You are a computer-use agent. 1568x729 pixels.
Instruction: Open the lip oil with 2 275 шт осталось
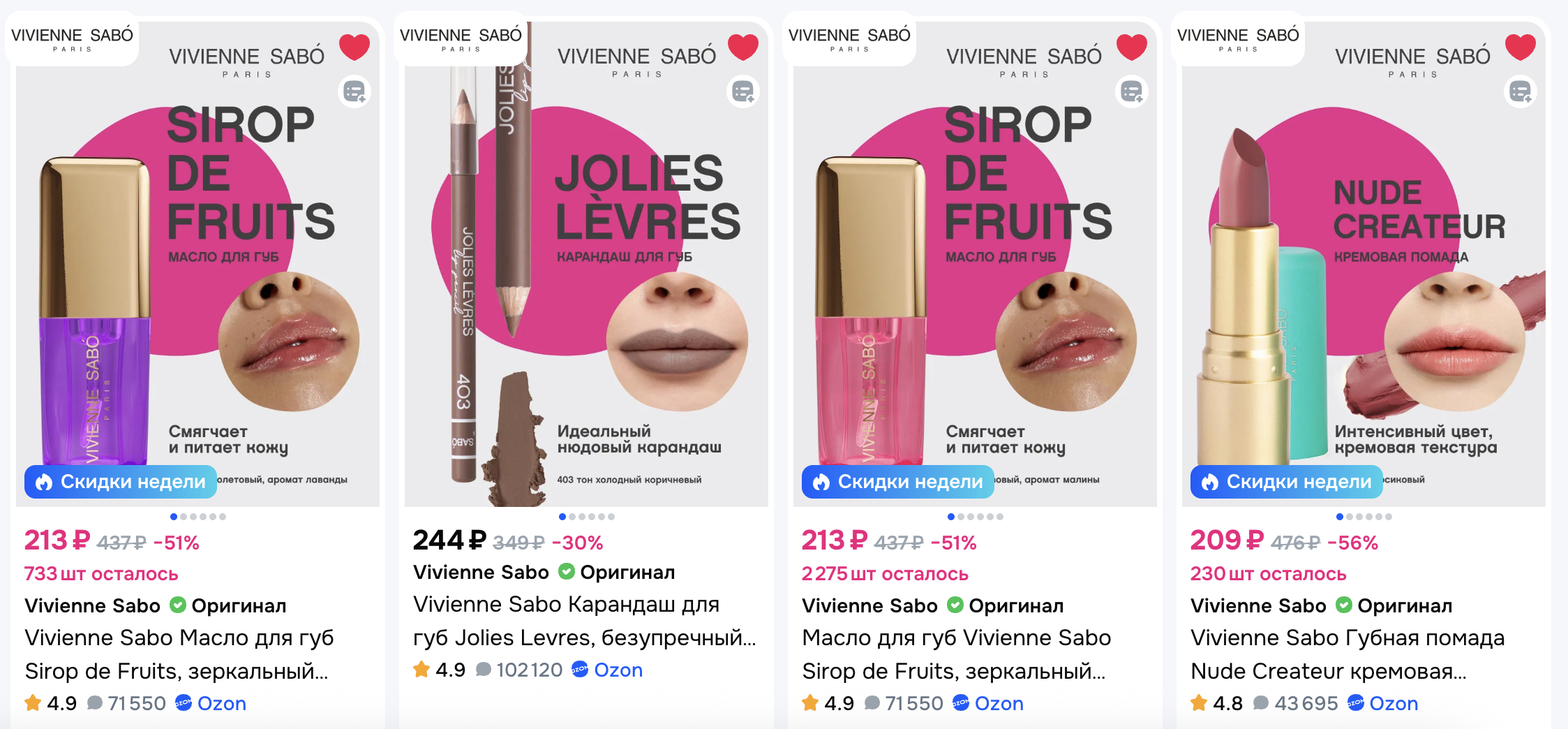coord(956,654)
